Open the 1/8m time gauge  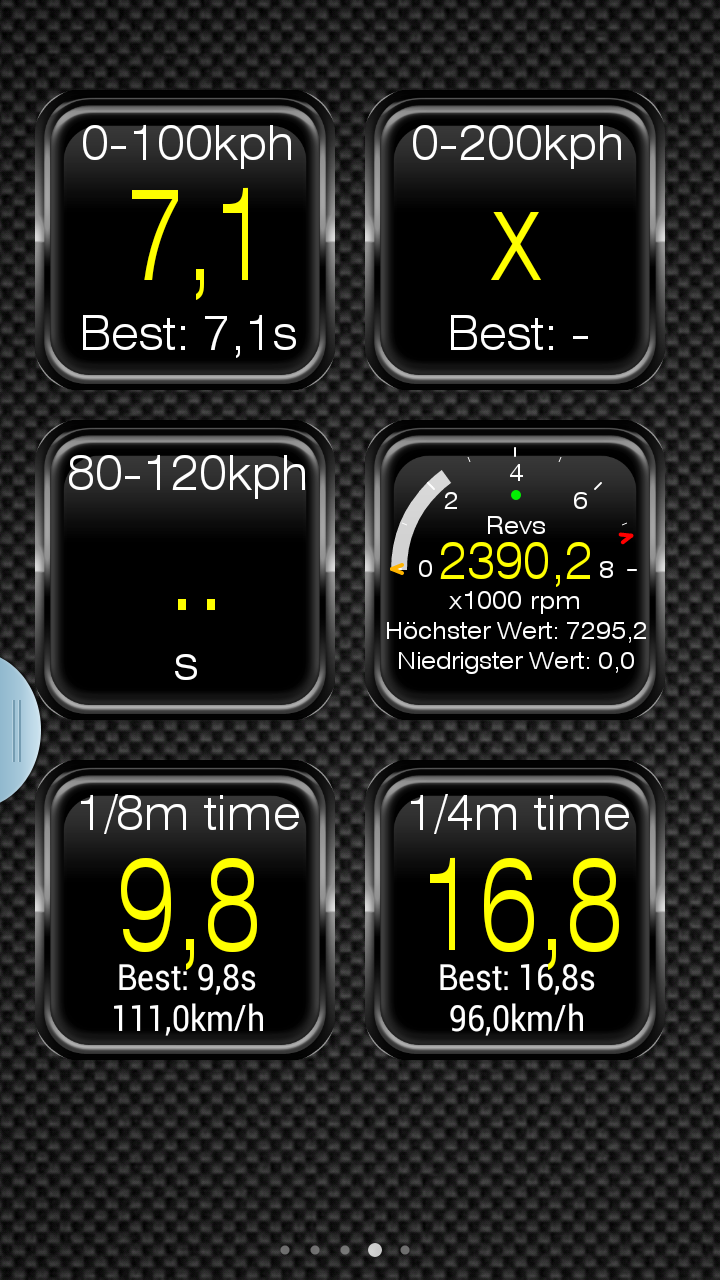pyautogui.click(x=186, y=910)
